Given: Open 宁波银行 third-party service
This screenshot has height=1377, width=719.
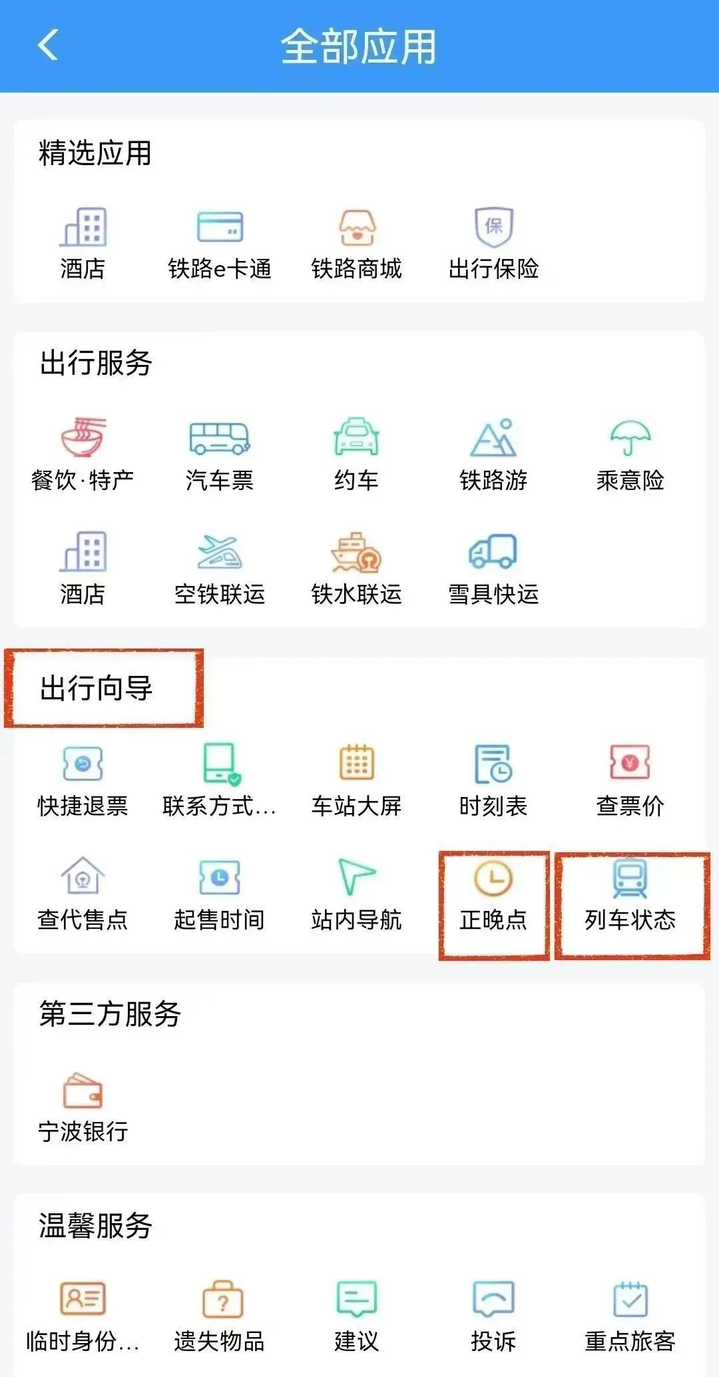Looking at the screenshot, I should coord(83,1106).
